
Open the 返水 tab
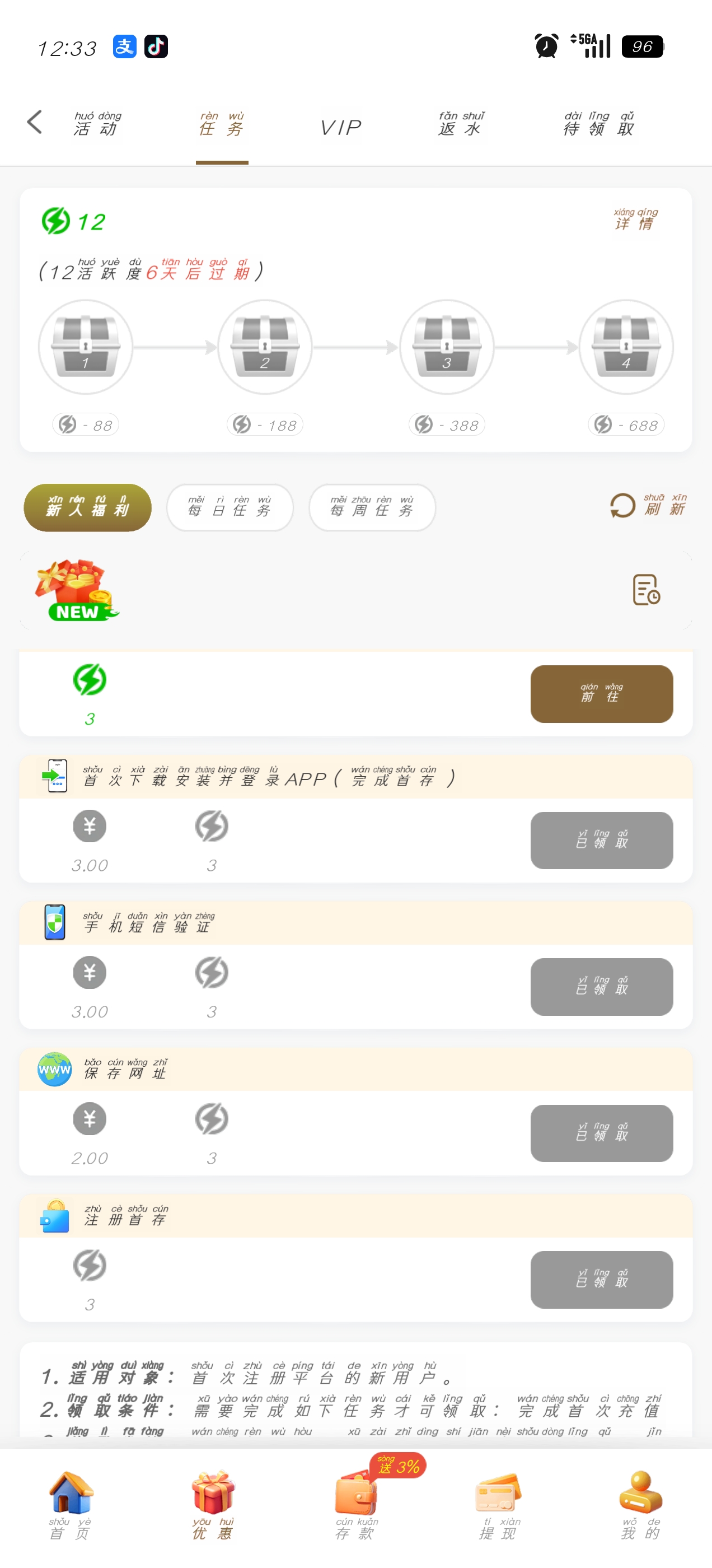461,124
